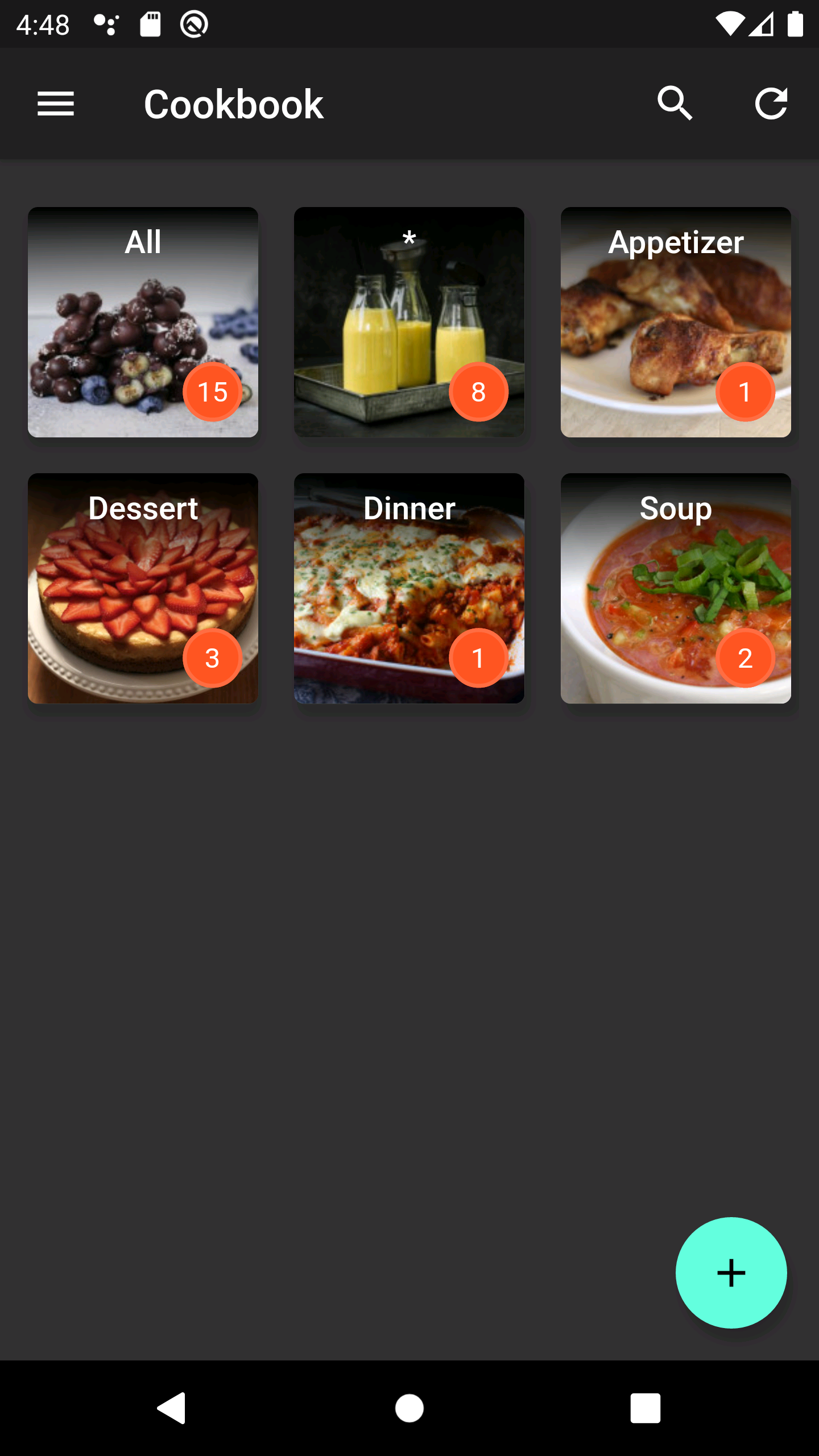The width and height of the screenshot is (819, 1456).
Task: Add a new recipe with plus button
Action: [x=731, y=1273]
